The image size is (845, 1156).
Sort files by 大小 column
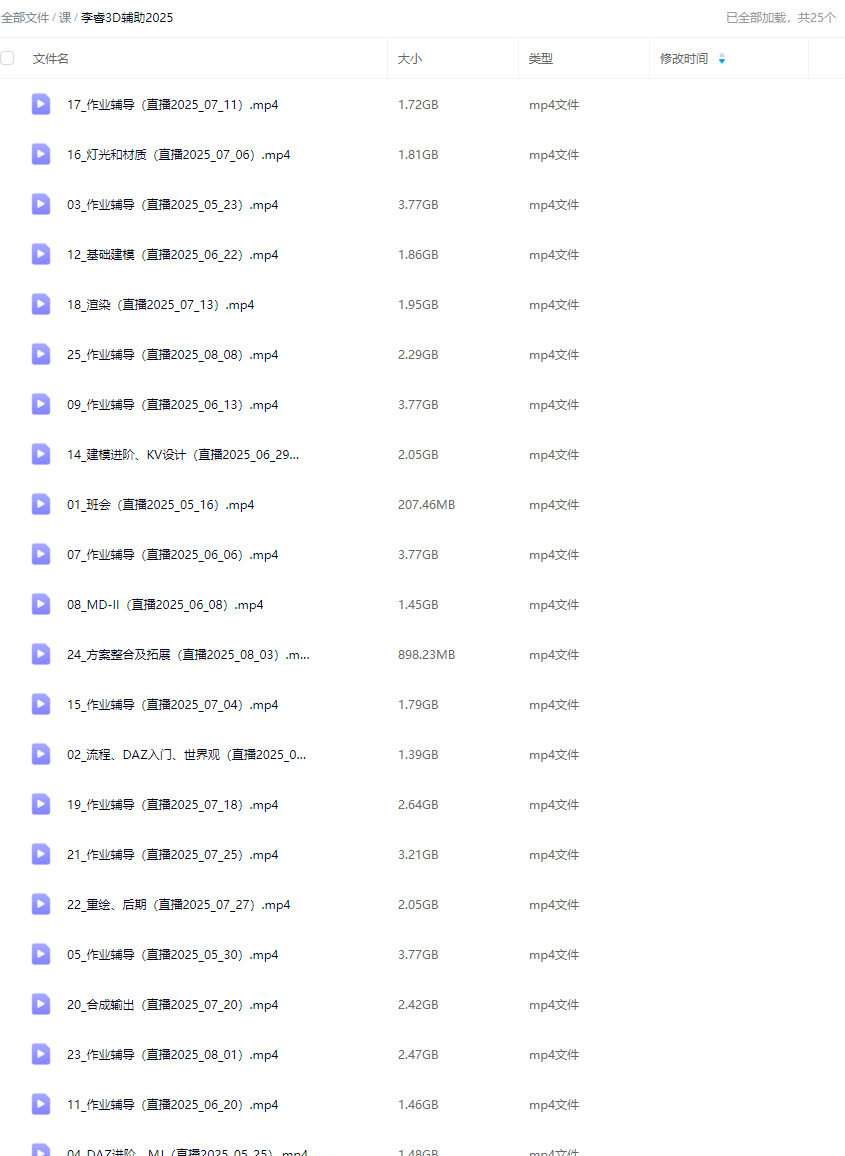click(410, 59)
